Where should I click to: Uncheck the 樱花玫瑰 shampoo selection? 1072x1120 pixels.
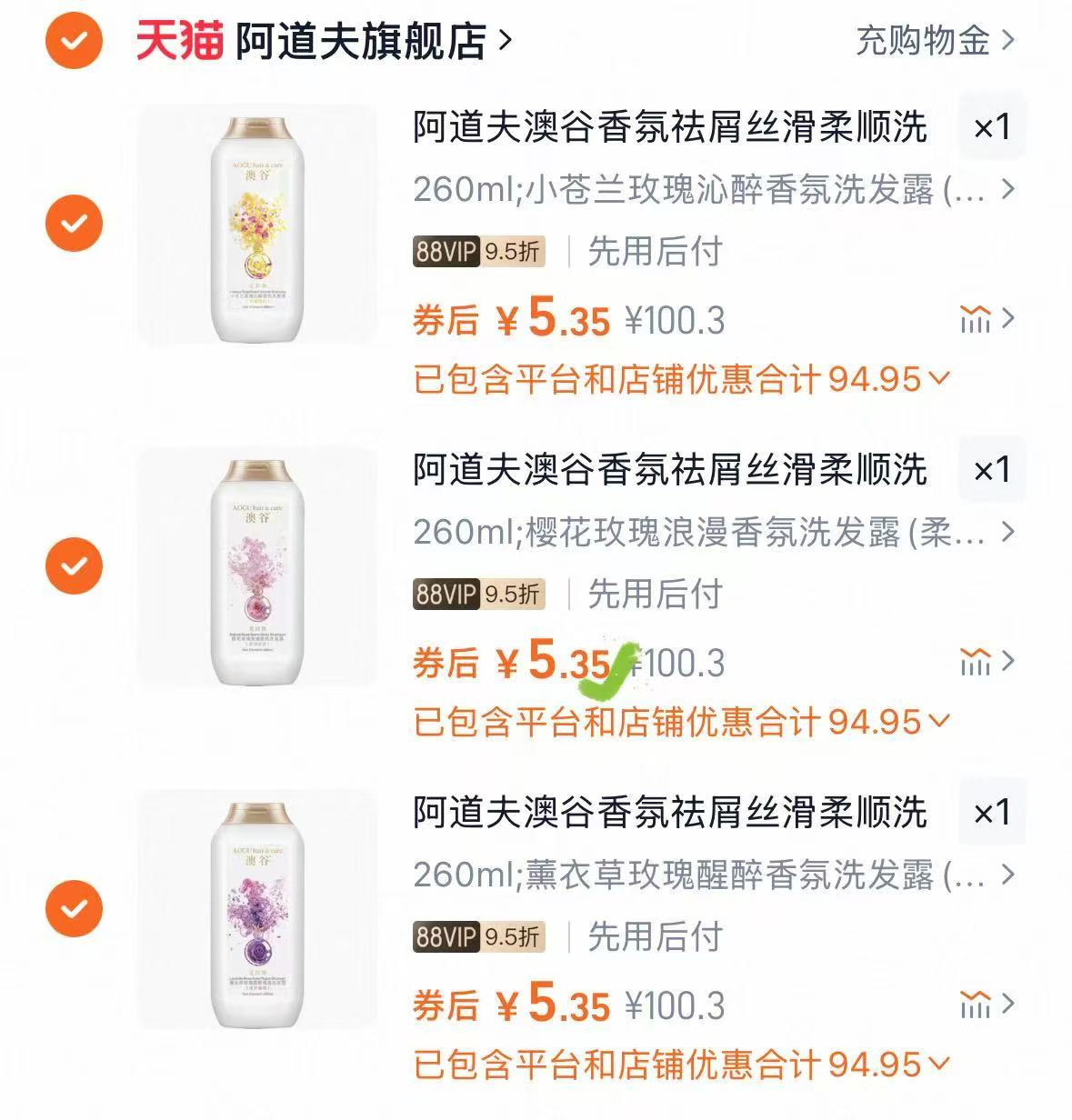pyautogui.click(x=73, y=563)
